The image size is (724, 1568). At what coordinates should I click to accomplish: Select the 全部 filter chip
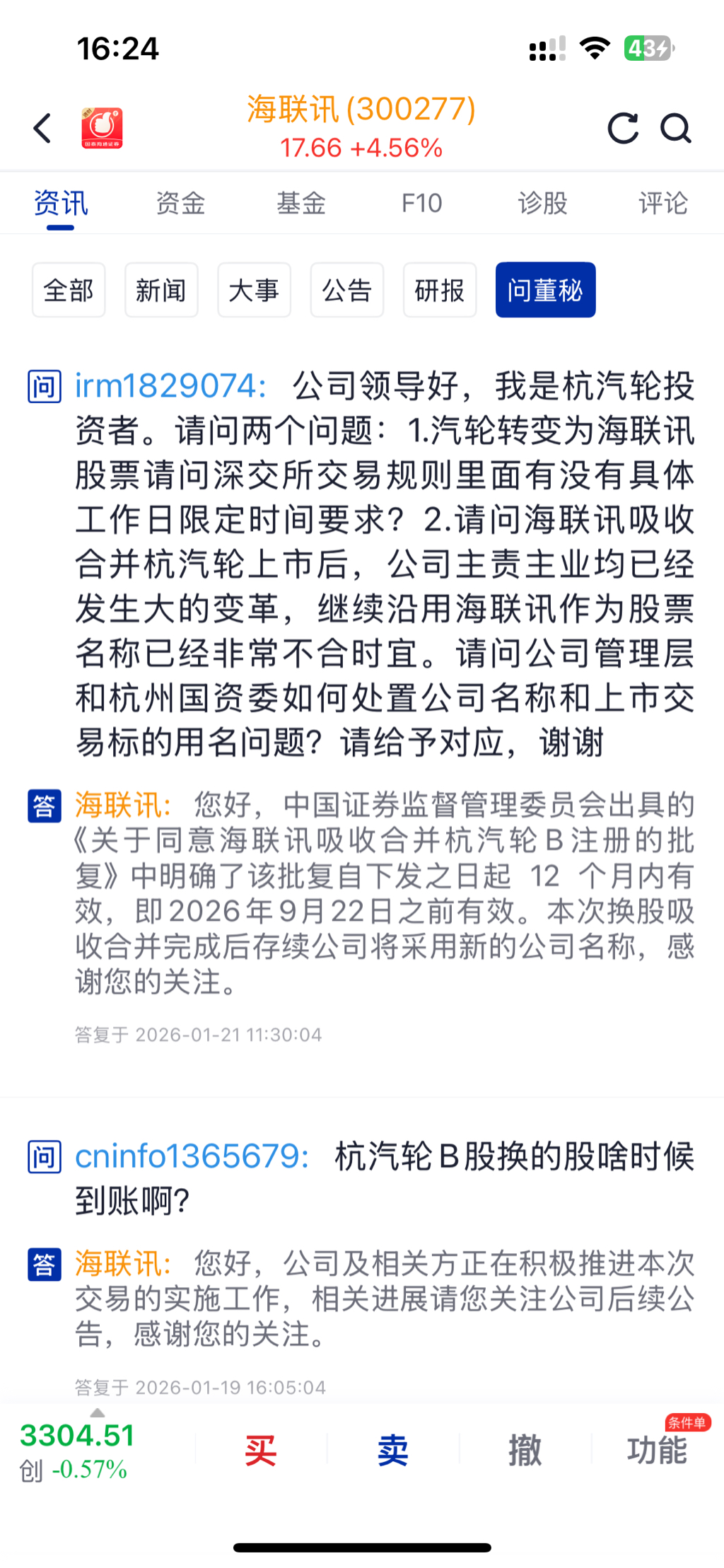(x=69, y=290)
